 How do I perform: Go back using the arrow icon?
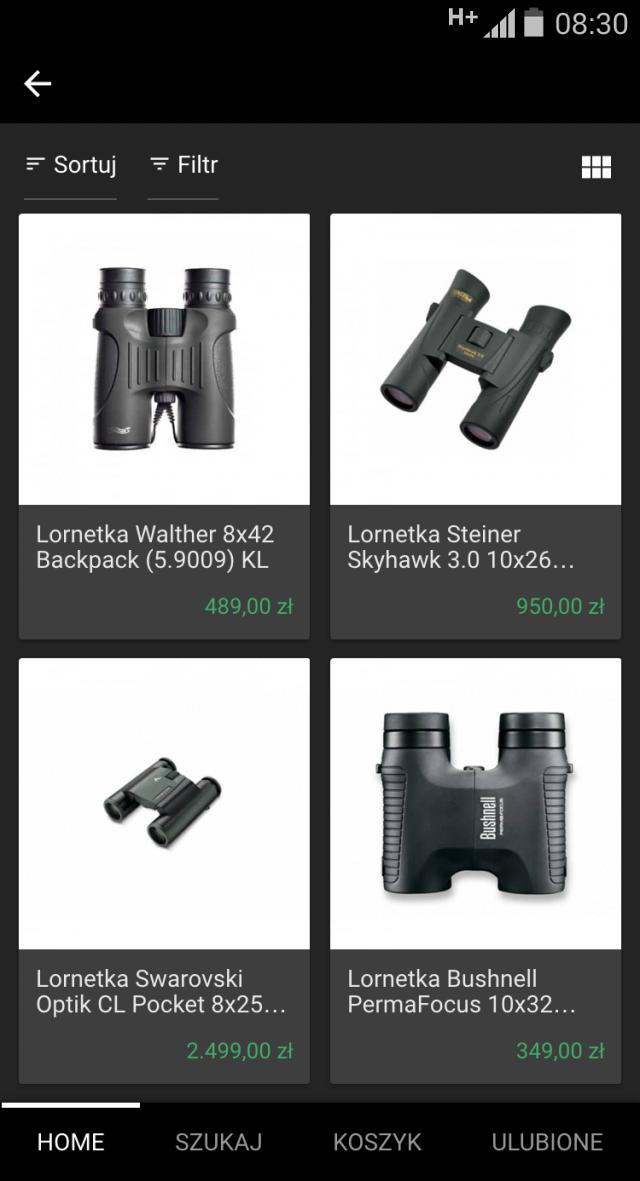click(38, 84)
